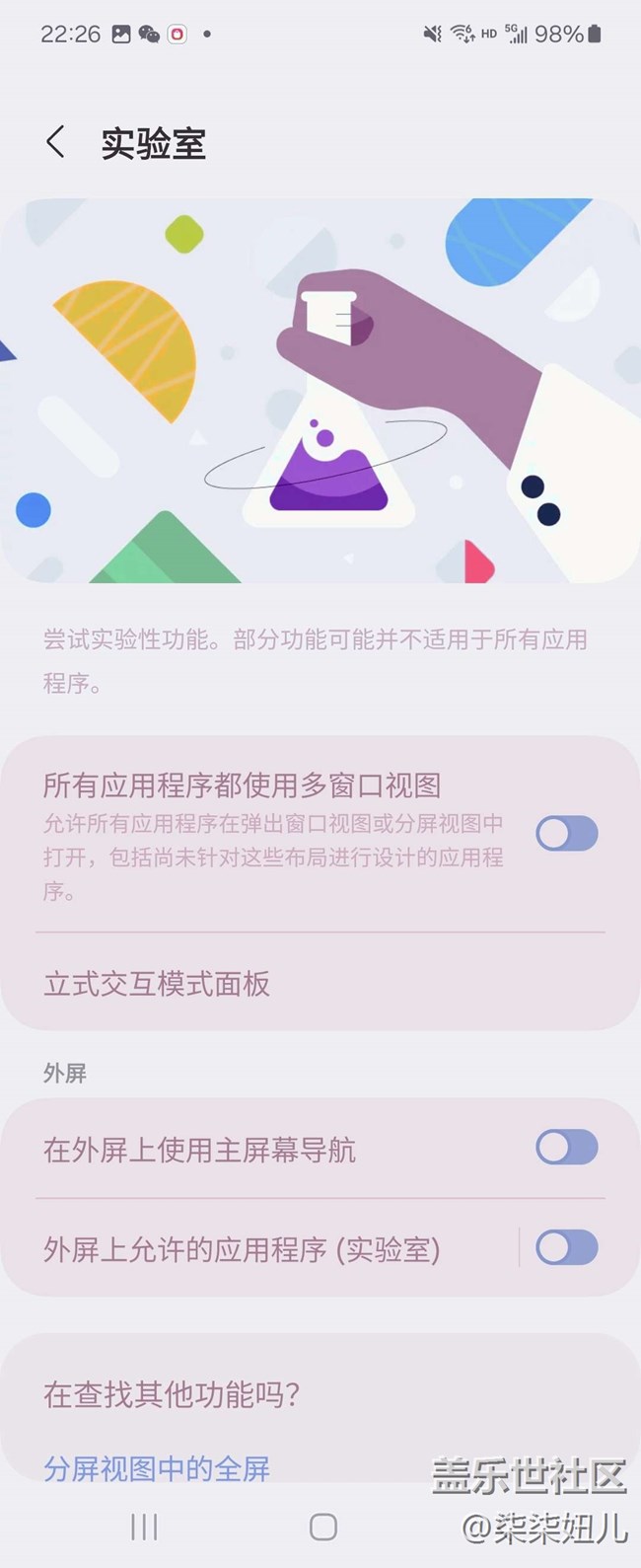Image resolution: width=641 pixels, height=1568 pixels.
Task: Go back from the 实验室 page
Action: [56, 143]
